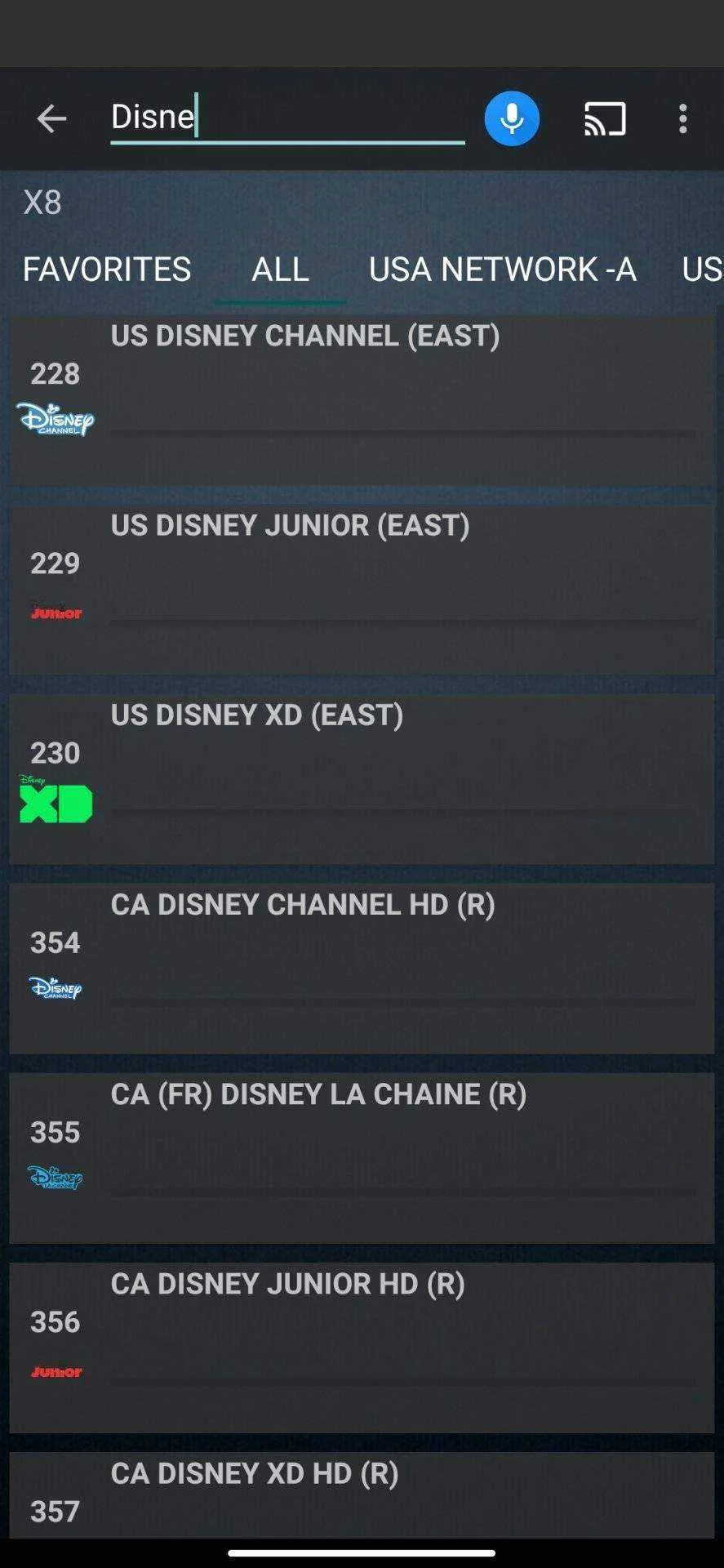Switch to USA NETWORK -A tab
The width and height of the screenshot is (724, 1568).
(x=502, y=269)
